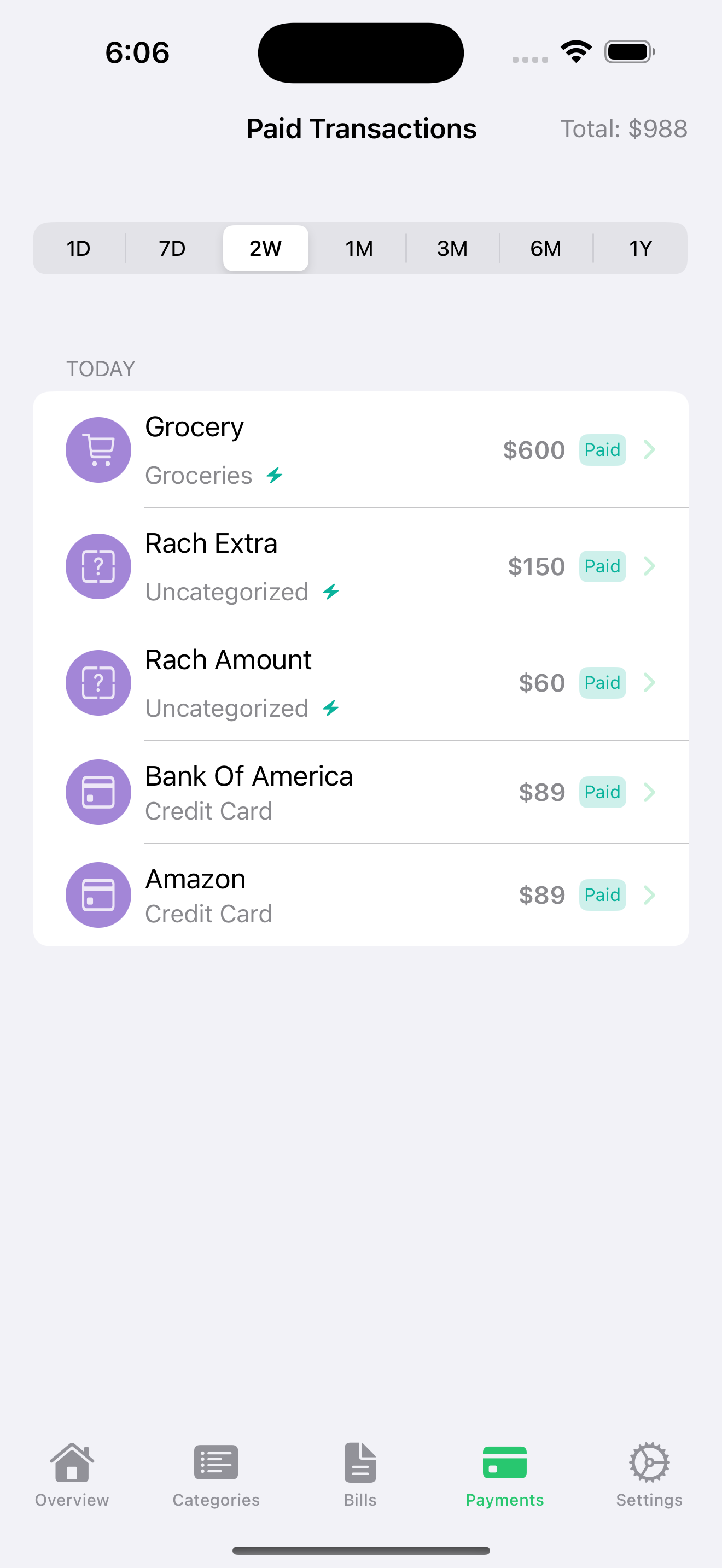The width and height of the screenshot is (722, 1568).
Task: Show the 6M time range
Action: pyautogui.click(x=545, y=248)
